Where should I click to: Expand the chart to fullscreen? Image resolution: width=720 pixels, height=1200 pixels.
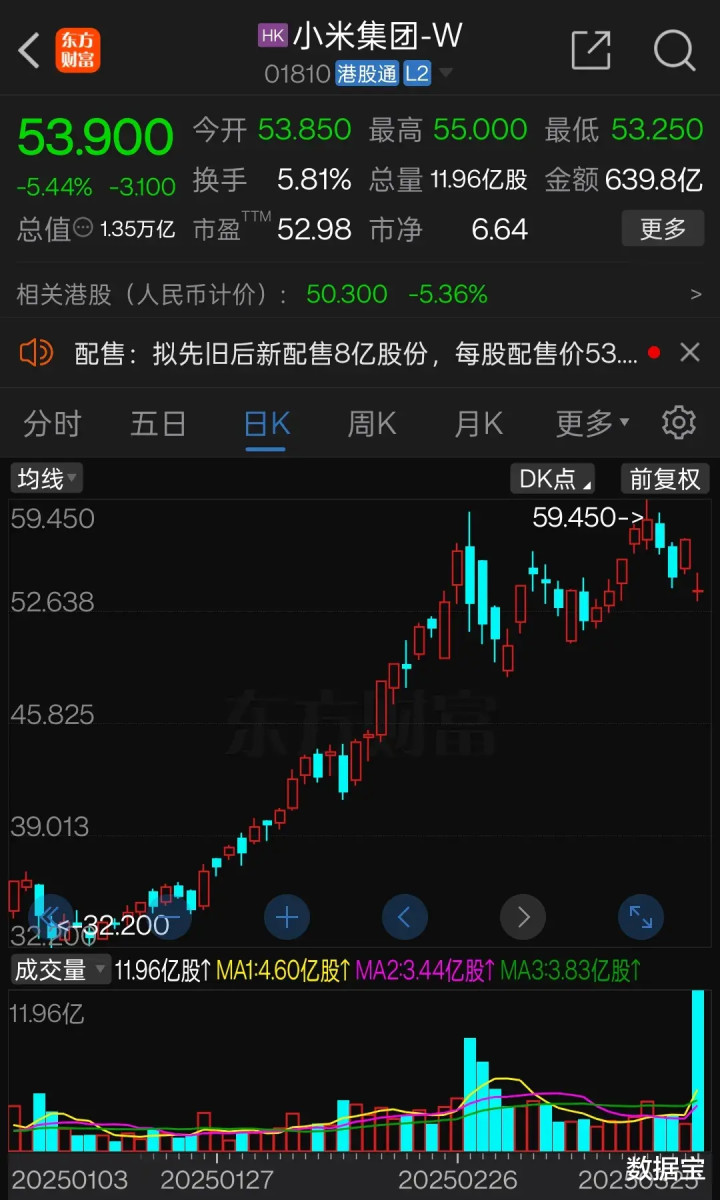[640, 916]
